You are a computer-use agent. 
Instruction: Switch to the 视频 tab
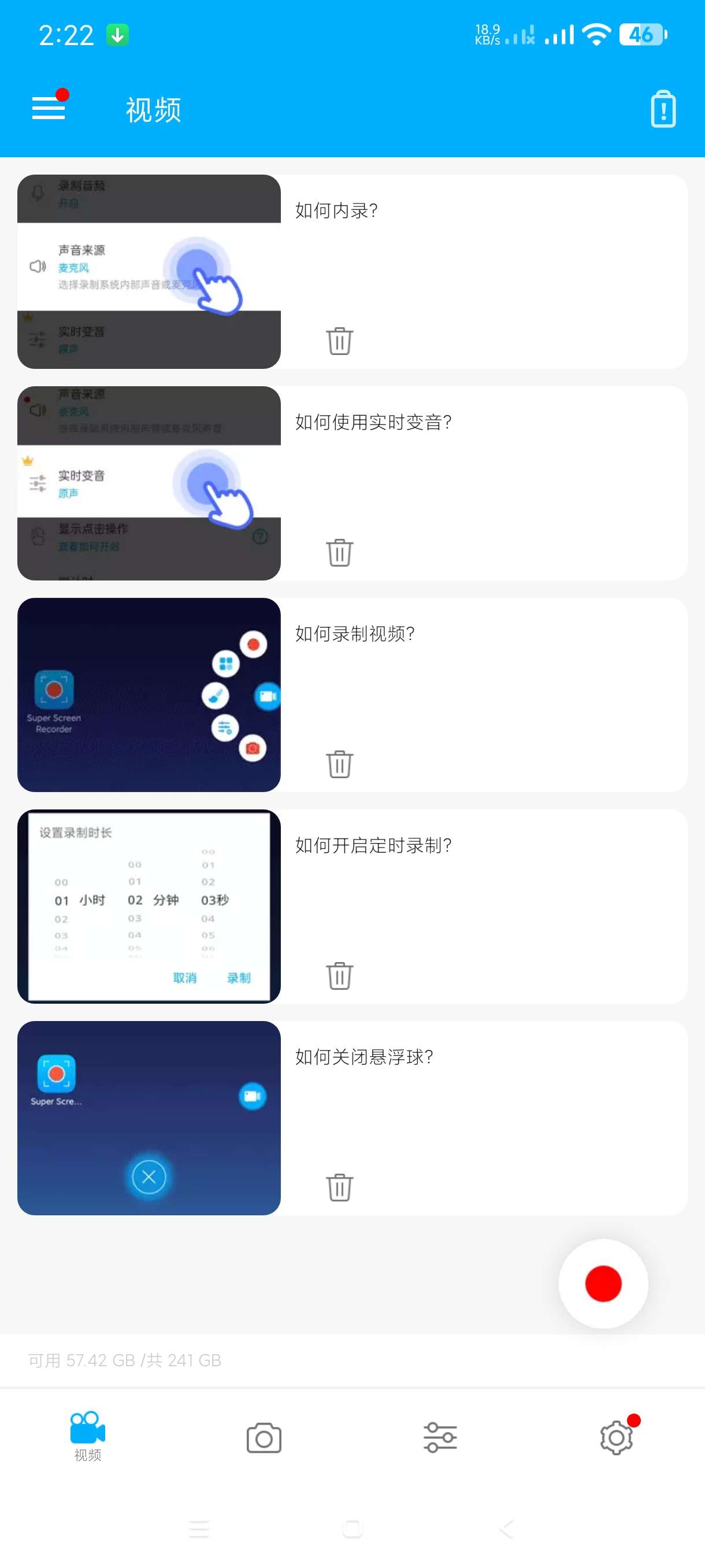coord(88,1437)
